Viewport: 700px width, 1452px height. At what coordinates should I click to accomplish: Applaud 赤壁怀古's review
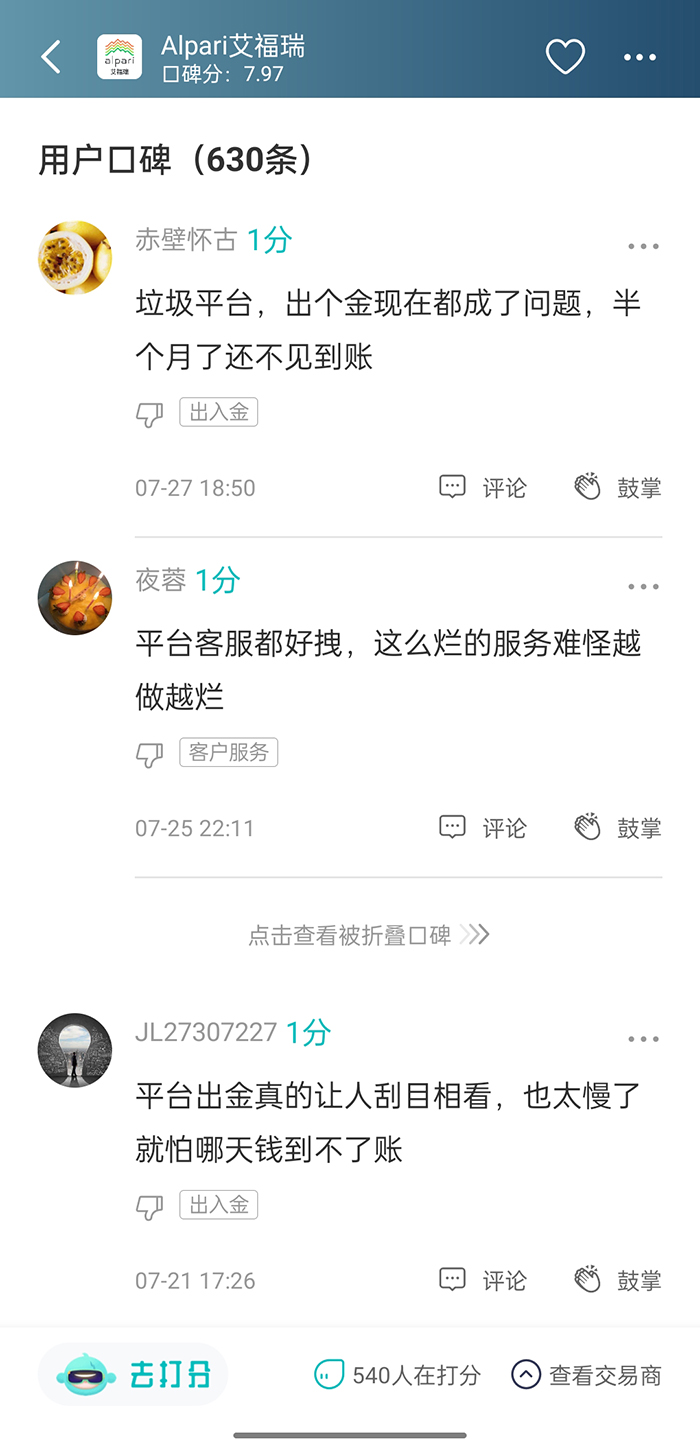coord(617,488)
